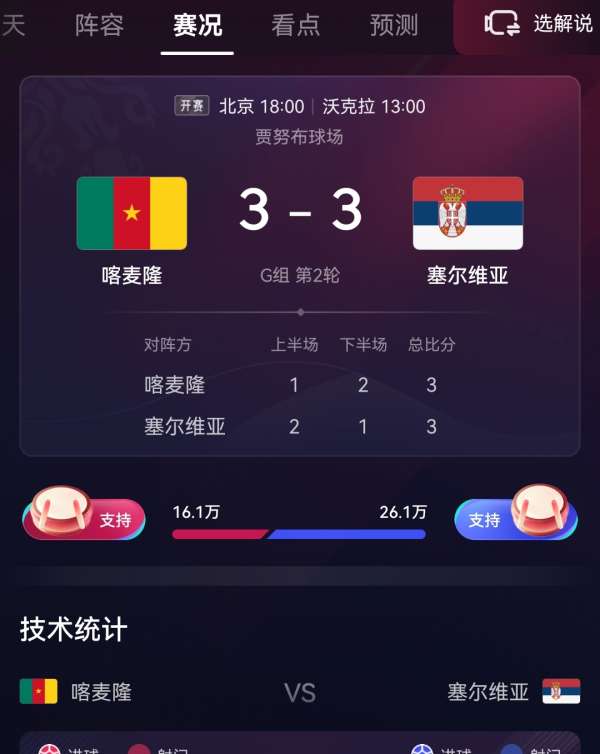Image resolution: width=600 pixels, height=754 pixels.
Task: Switch to the 看点 tab
Action: tap(296, 25)
